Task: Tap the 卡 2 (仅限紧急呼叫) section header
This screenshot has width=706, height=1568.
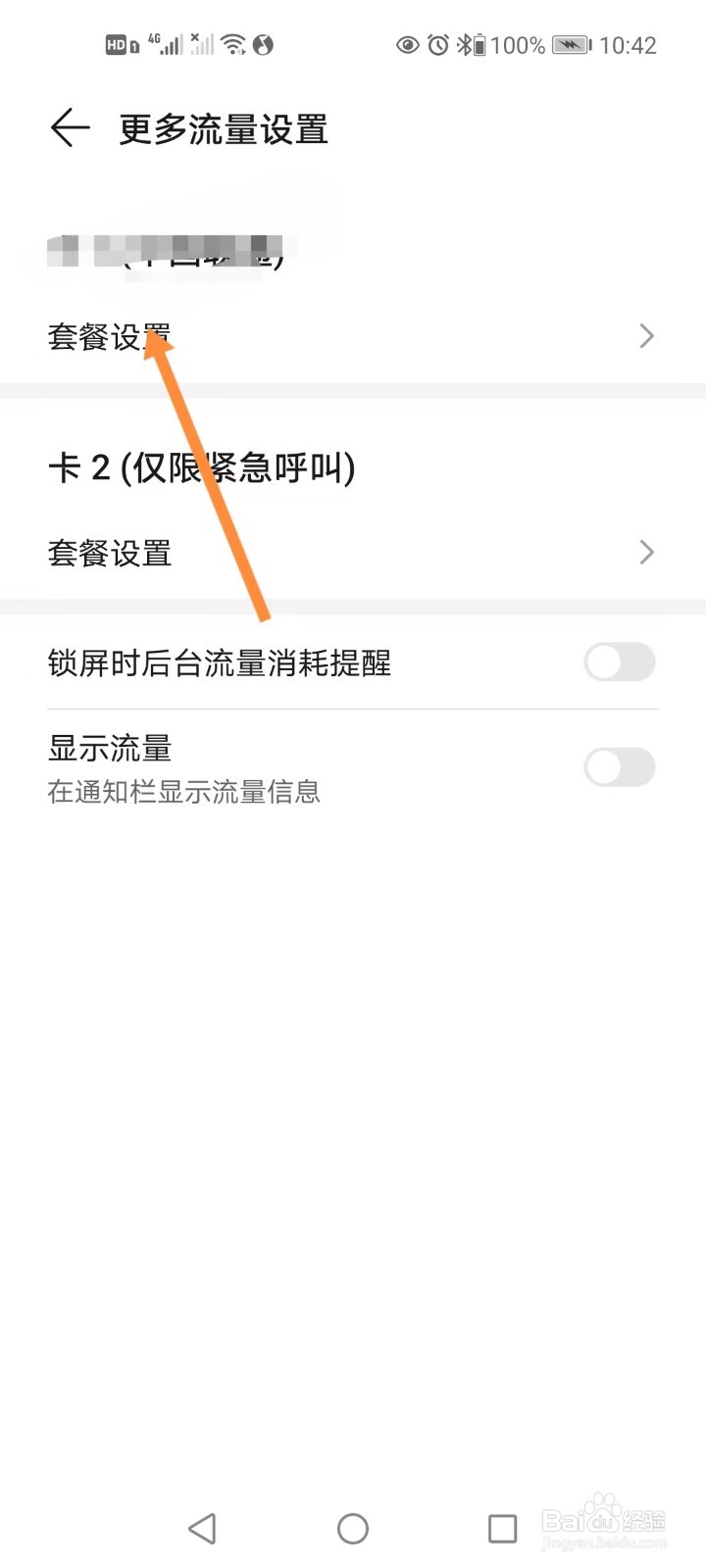Action: click(x=206, y=468)
